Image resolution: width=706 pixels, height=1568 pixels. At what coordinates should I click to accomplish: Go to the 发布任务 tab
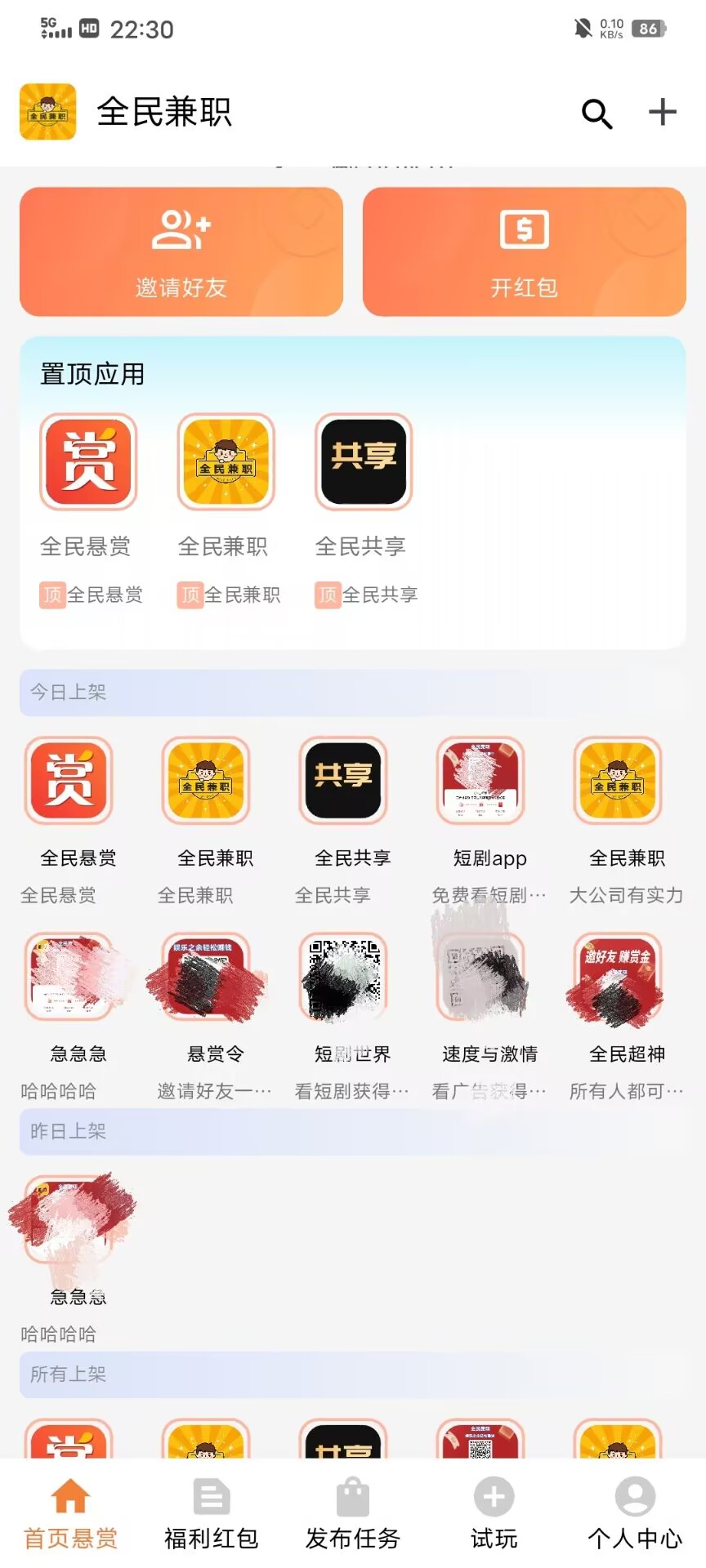point(353,1513)
